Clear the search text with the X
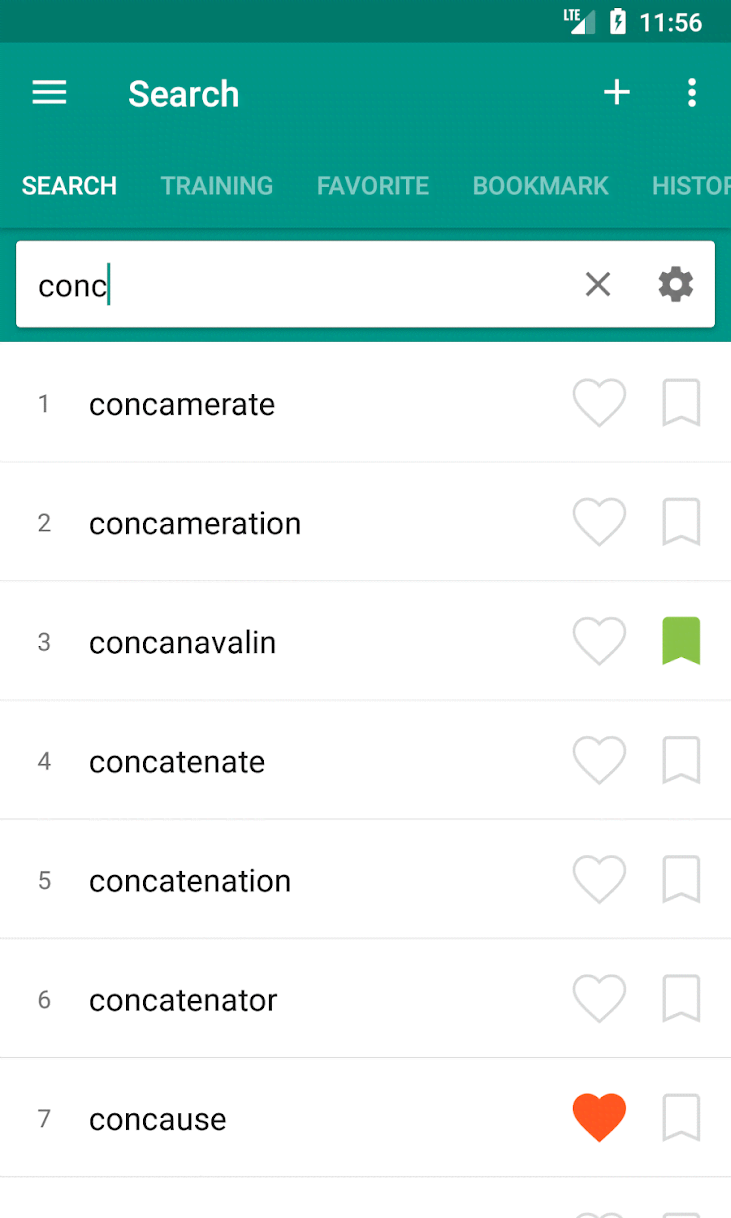Screen dimensions: 731x1218 (598, 285)
